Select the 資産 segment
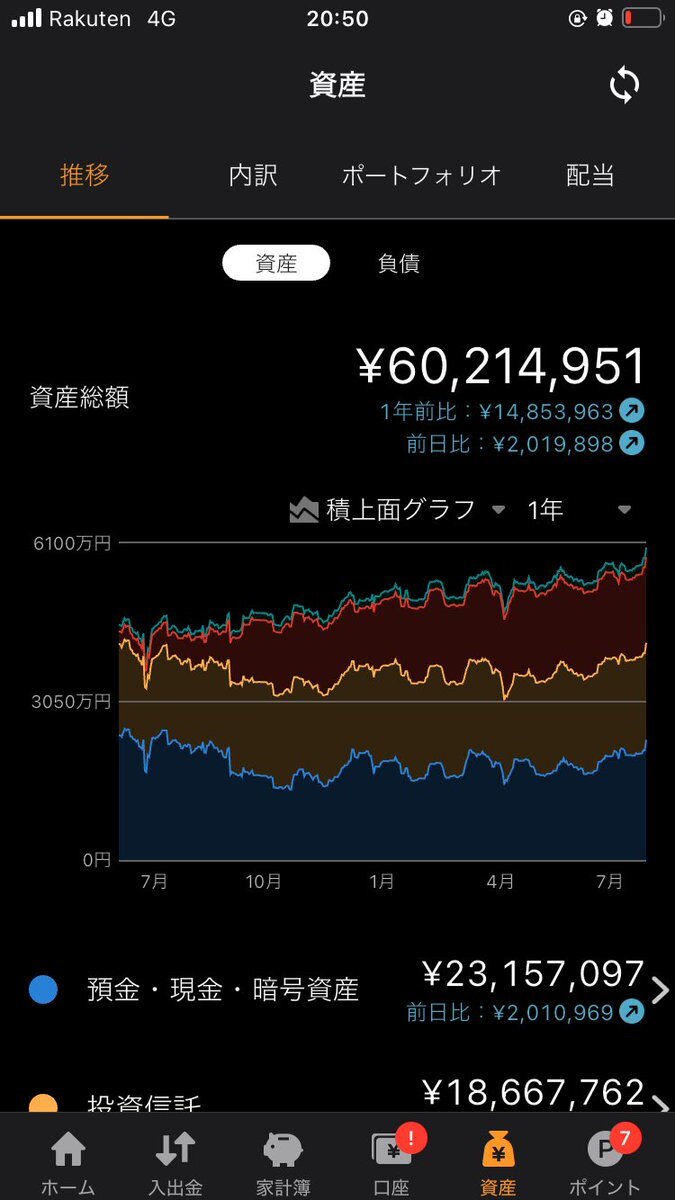675x1200 pixels. point(276,263)
